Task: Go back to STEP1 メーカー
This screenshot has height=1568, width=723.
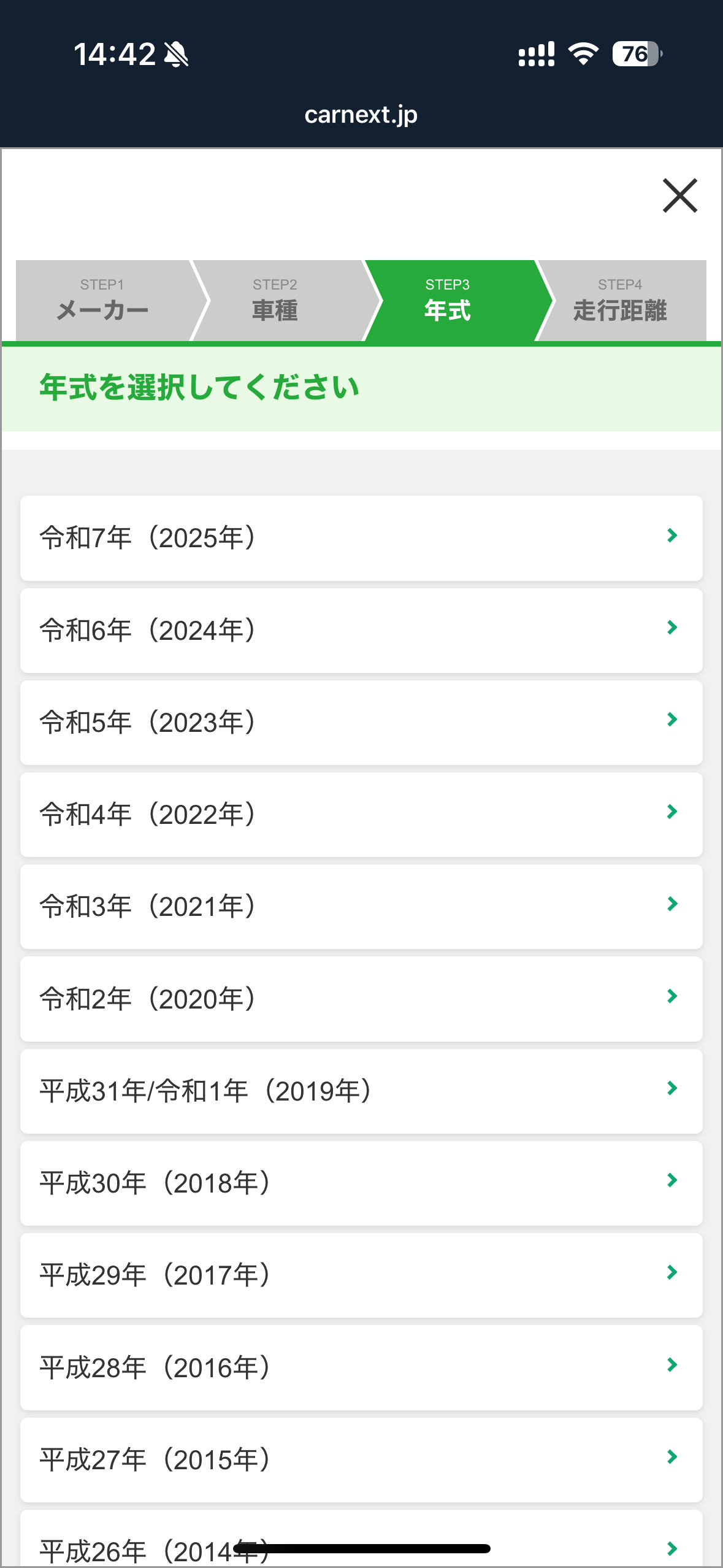Action: click(x=102, y=301)
